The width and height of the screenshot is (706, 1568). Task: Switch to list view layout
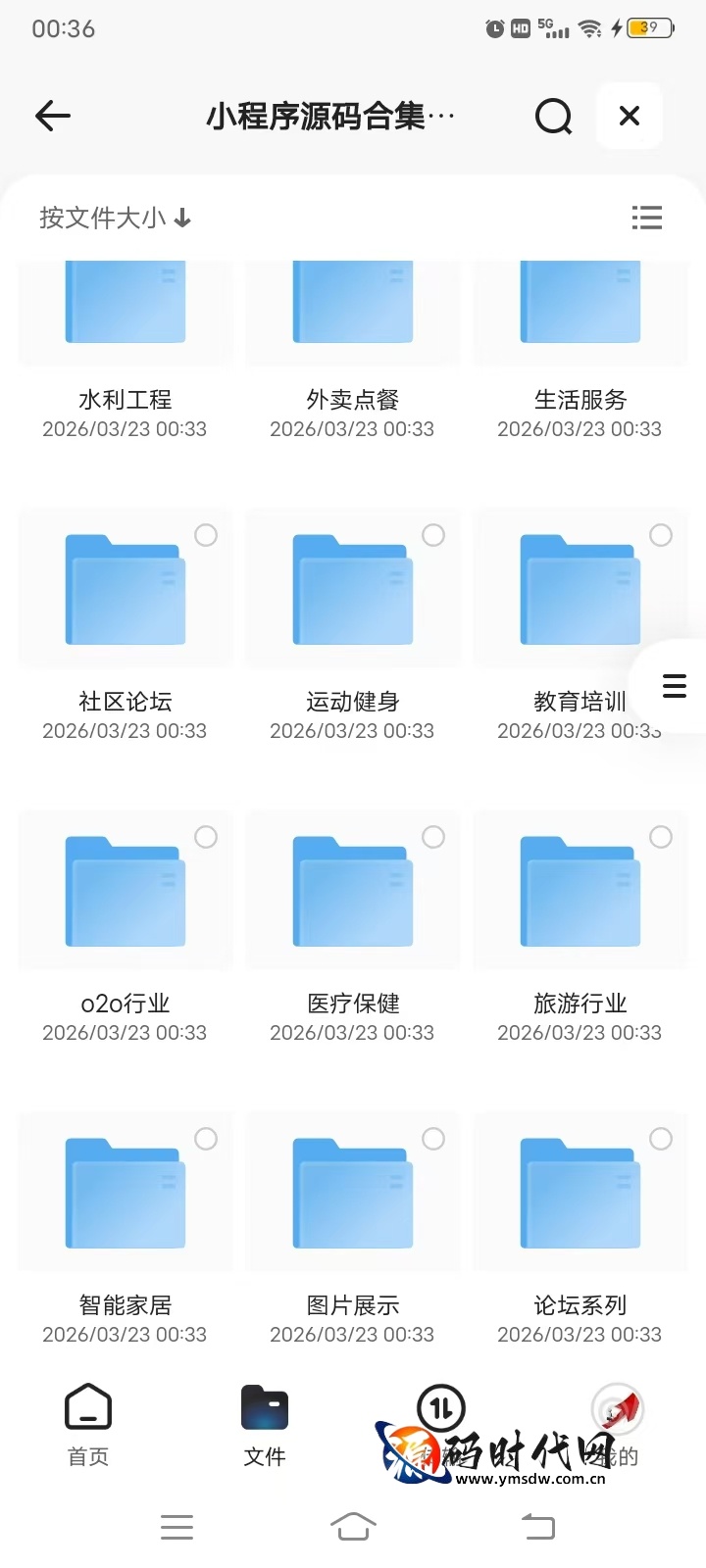click(x=647, y=218)
